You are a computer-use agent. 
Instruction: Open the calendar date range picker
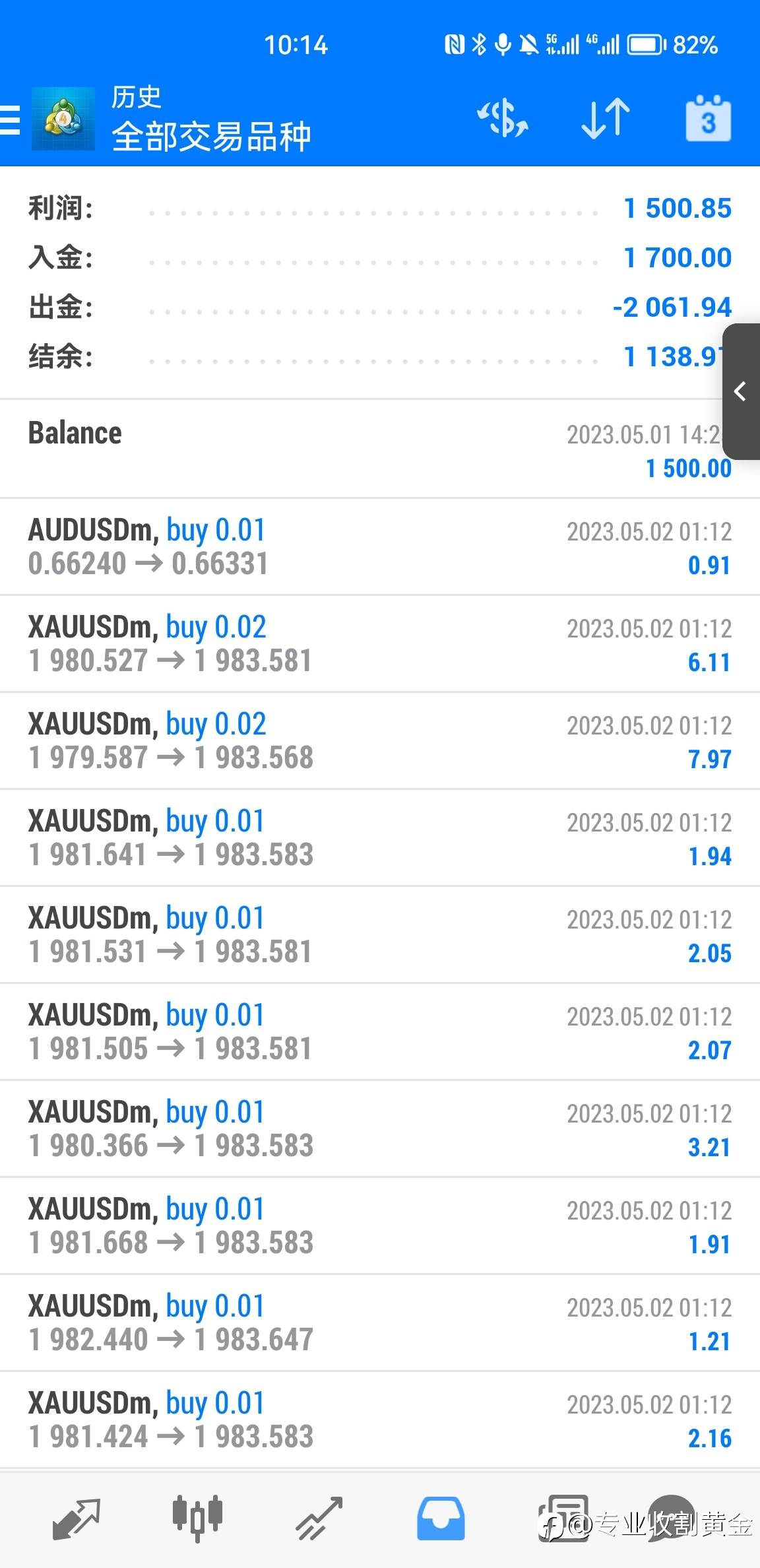coord(709,119)
